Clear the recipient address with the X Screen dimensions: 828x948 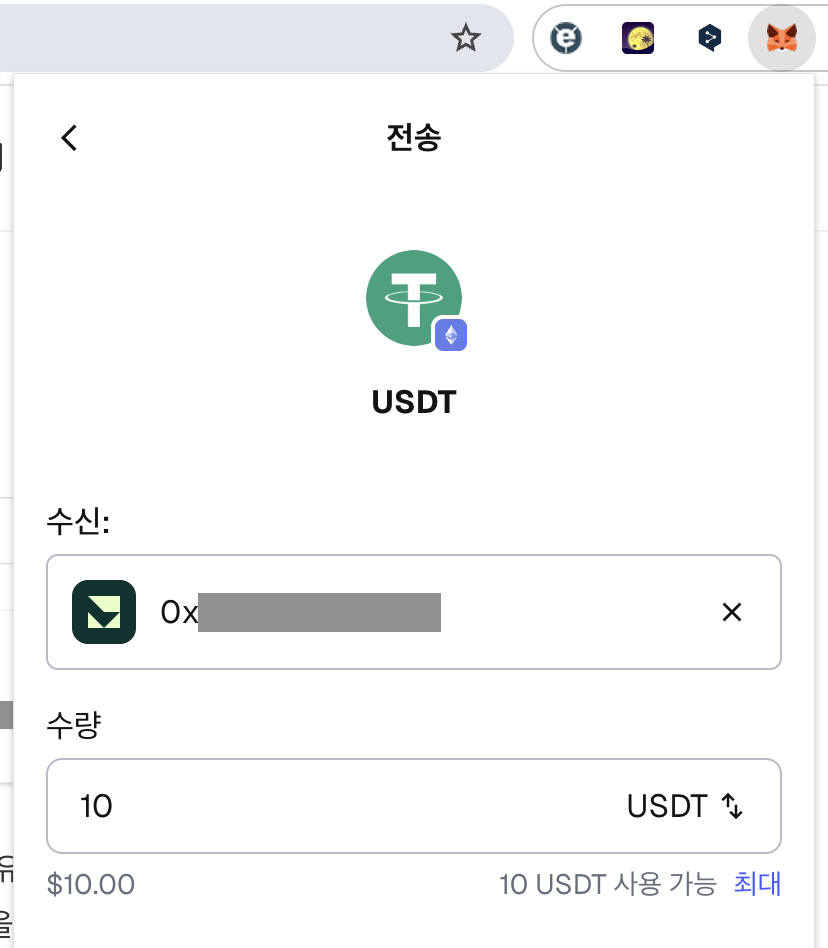coord(732,612)
